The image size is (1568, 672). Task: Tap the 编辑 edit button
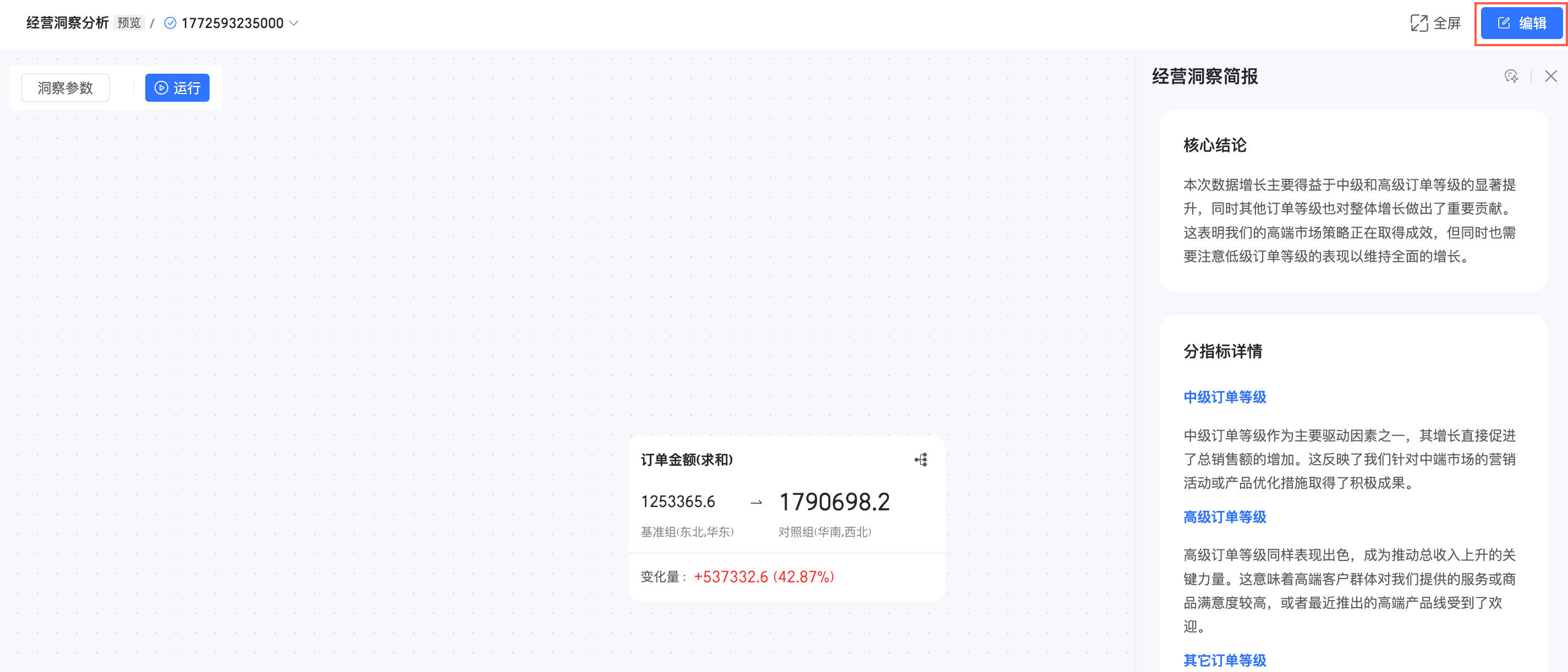pos(1521,23)
